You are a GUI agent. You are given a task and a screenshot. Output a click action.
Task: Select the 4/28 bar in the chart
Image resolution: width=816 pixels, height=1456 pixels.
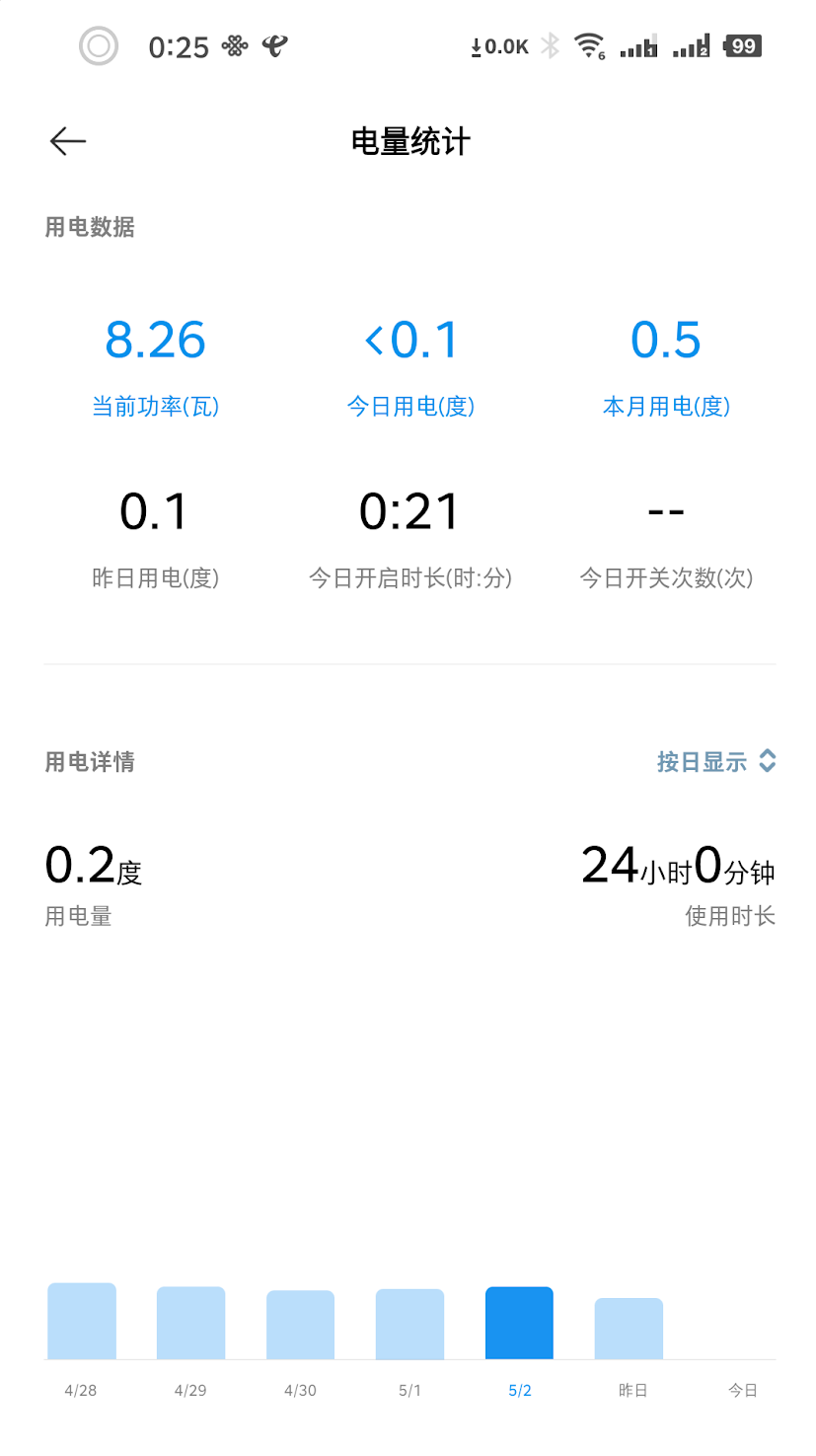[x=82, y=1321]
